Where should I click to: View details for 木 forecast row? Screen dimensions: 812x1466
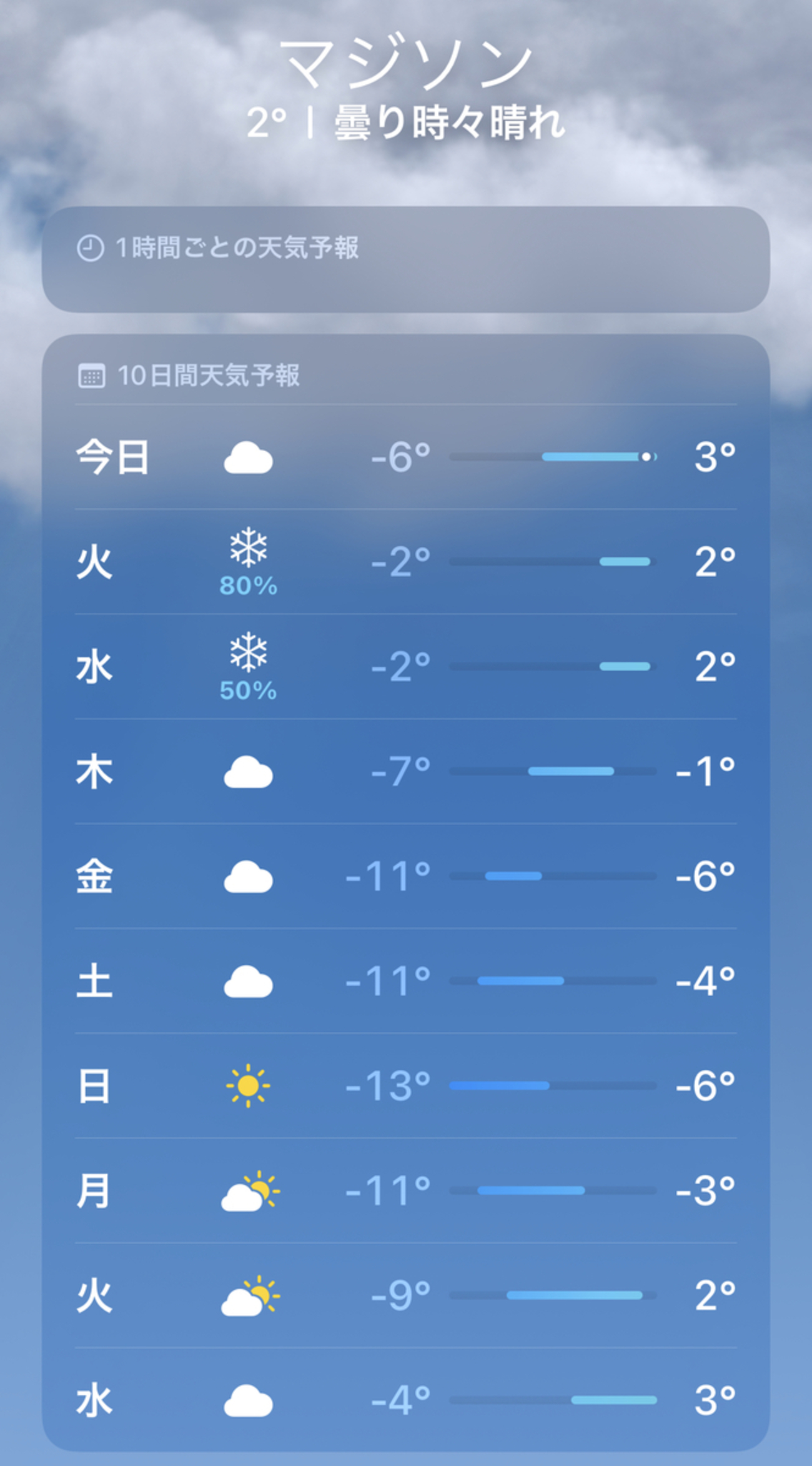pyautogui.click(x=405, y=772)
